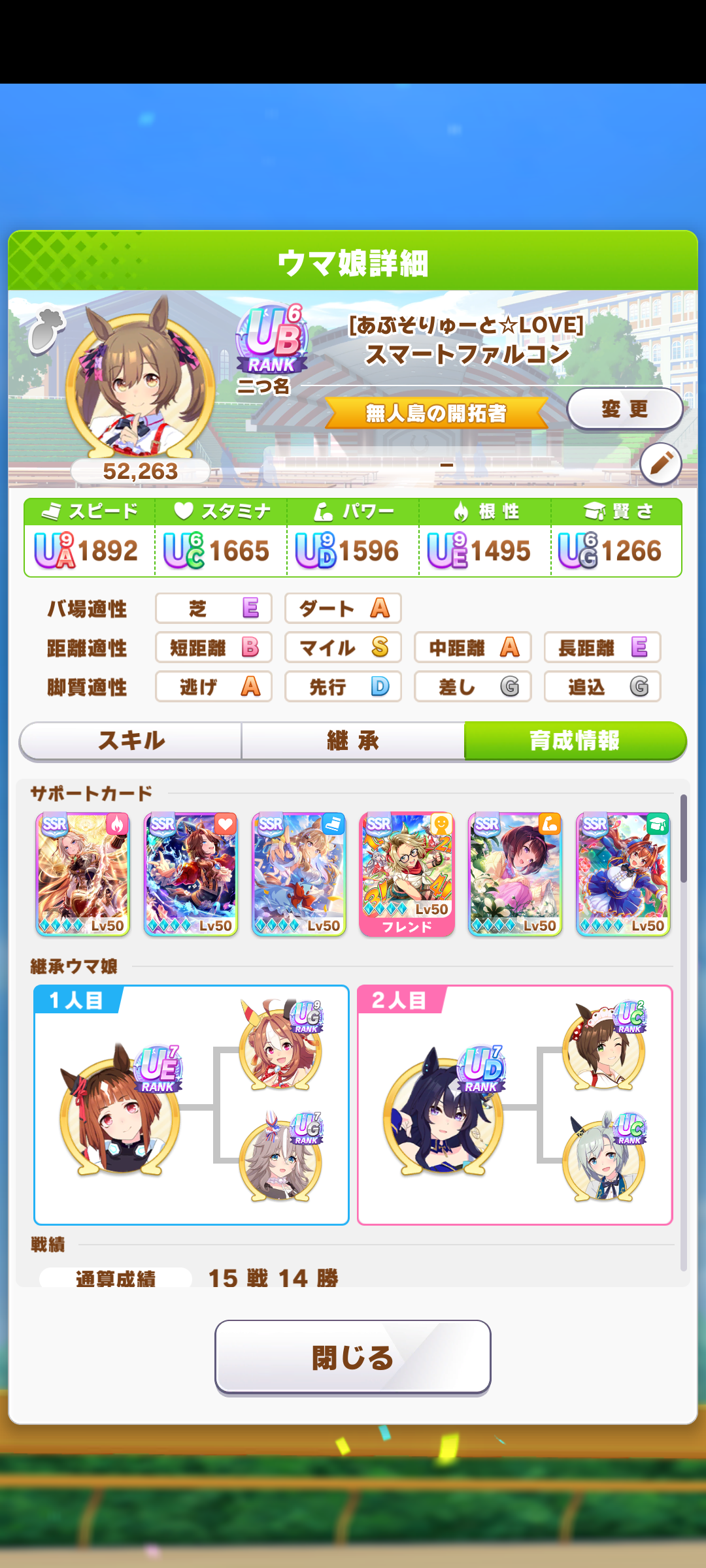Edit the memo with the pencil icon
This screenshot has width=706, height=1568.
pyautogui.click(x=660, y=464)
